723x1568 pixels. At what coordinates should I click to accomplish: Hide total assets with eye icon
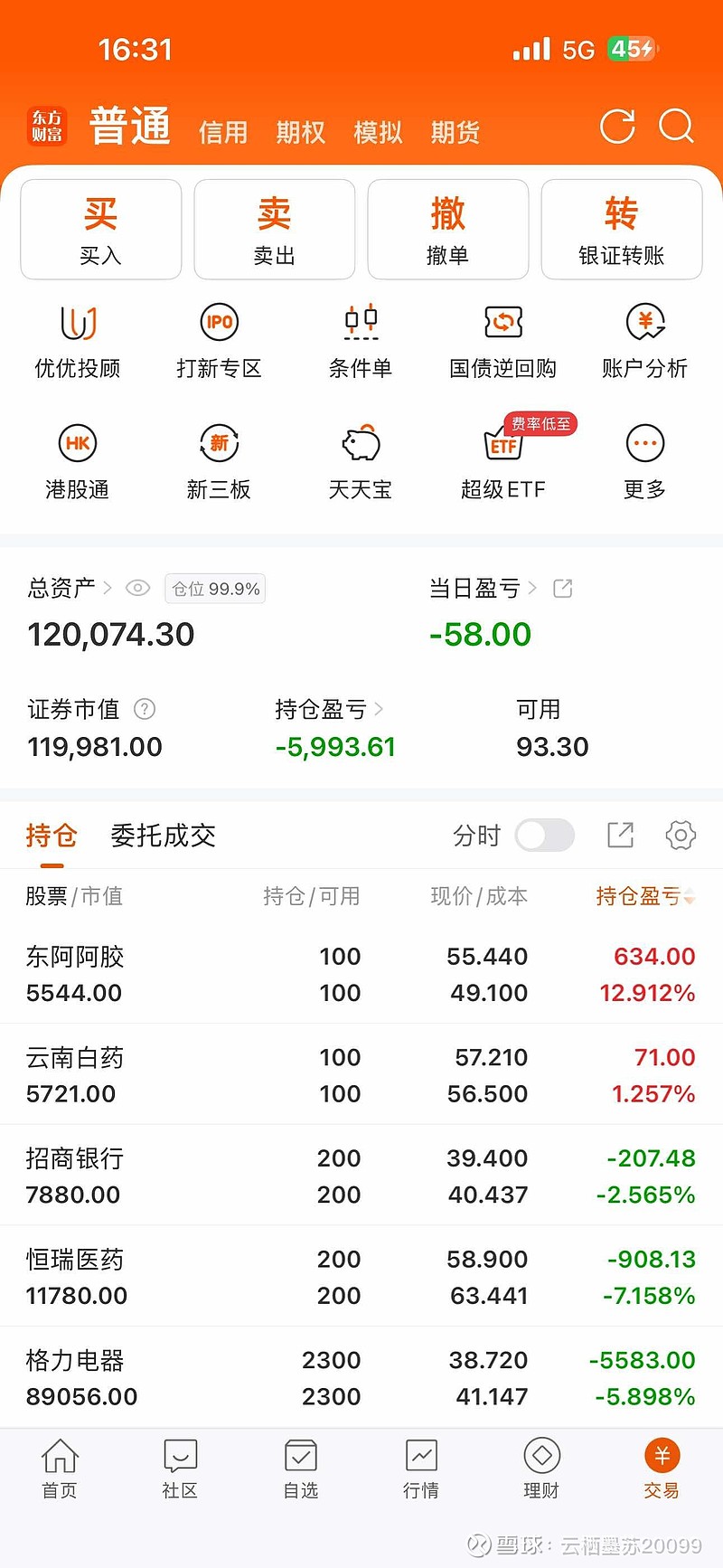click(137, 588)
